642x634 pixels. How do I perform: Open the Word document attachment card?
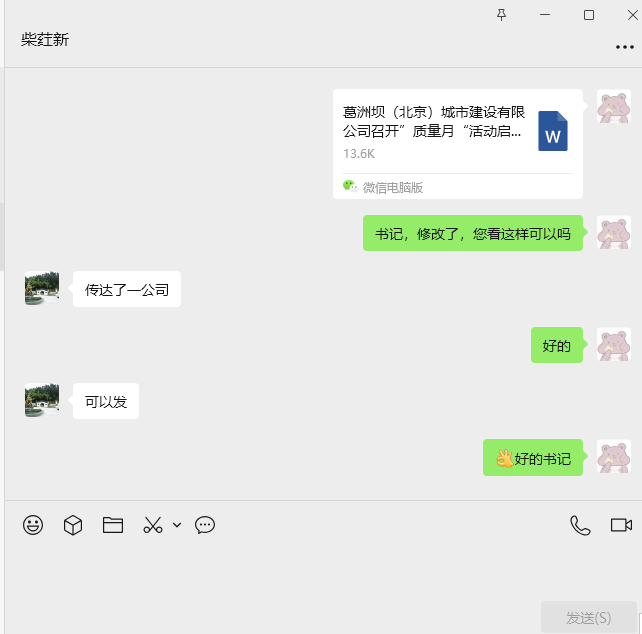tap(457, 132)
